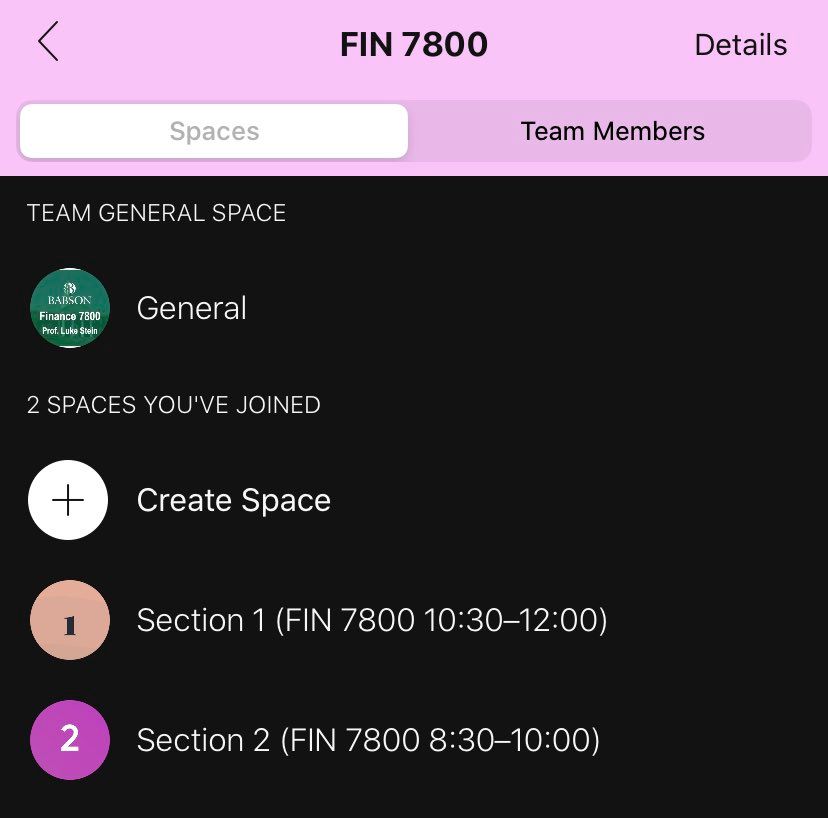Select the Spaces tab
Image resolution: width=828 pixels, height=818 pixels.
[214, 131]
